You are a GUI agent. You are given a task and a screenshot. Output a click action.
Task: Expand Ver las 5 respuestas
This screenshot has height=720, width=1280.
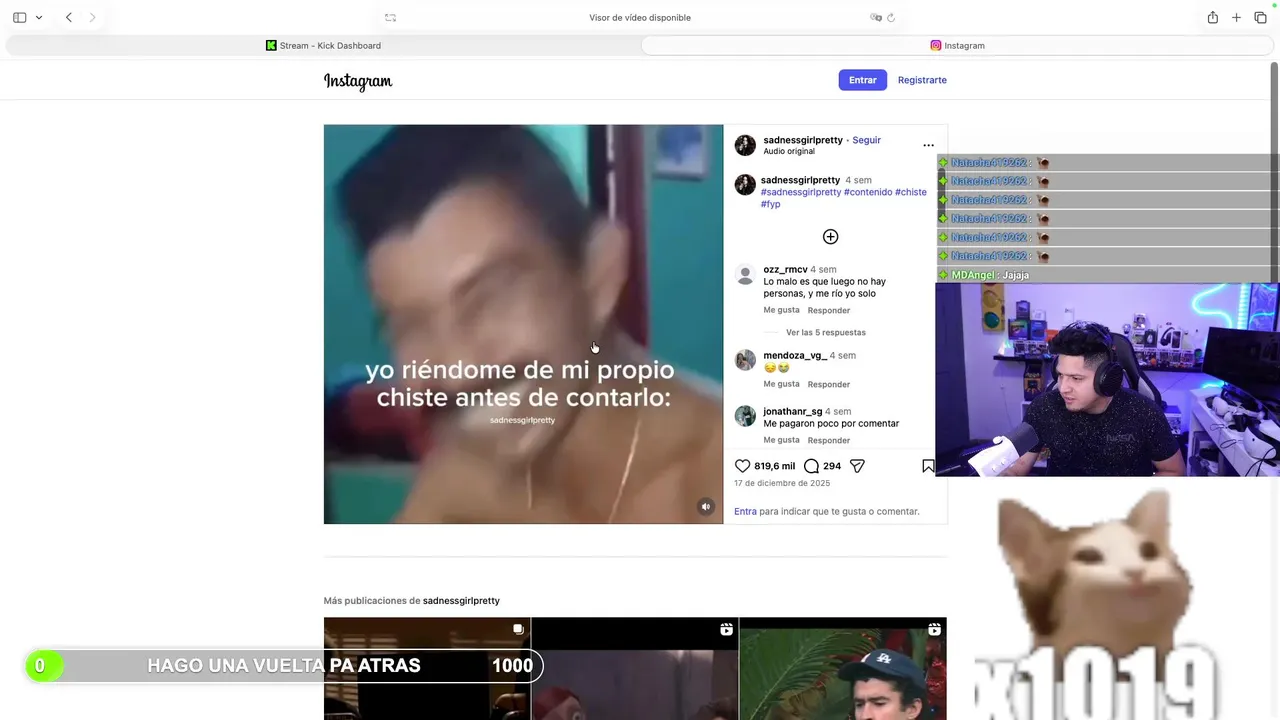click(825, 332)
